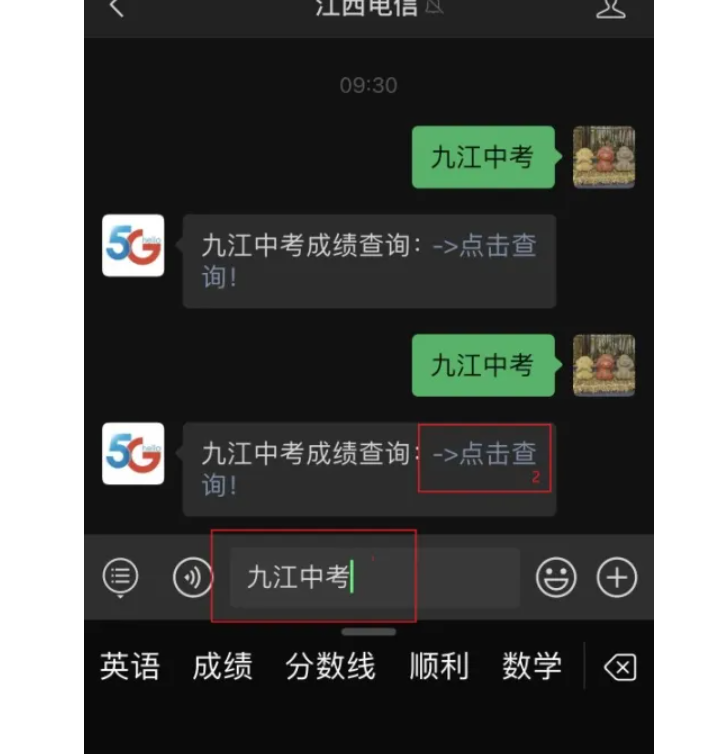Hit the keyboard backspace key

pyautogui.click(x=620, y=667)
